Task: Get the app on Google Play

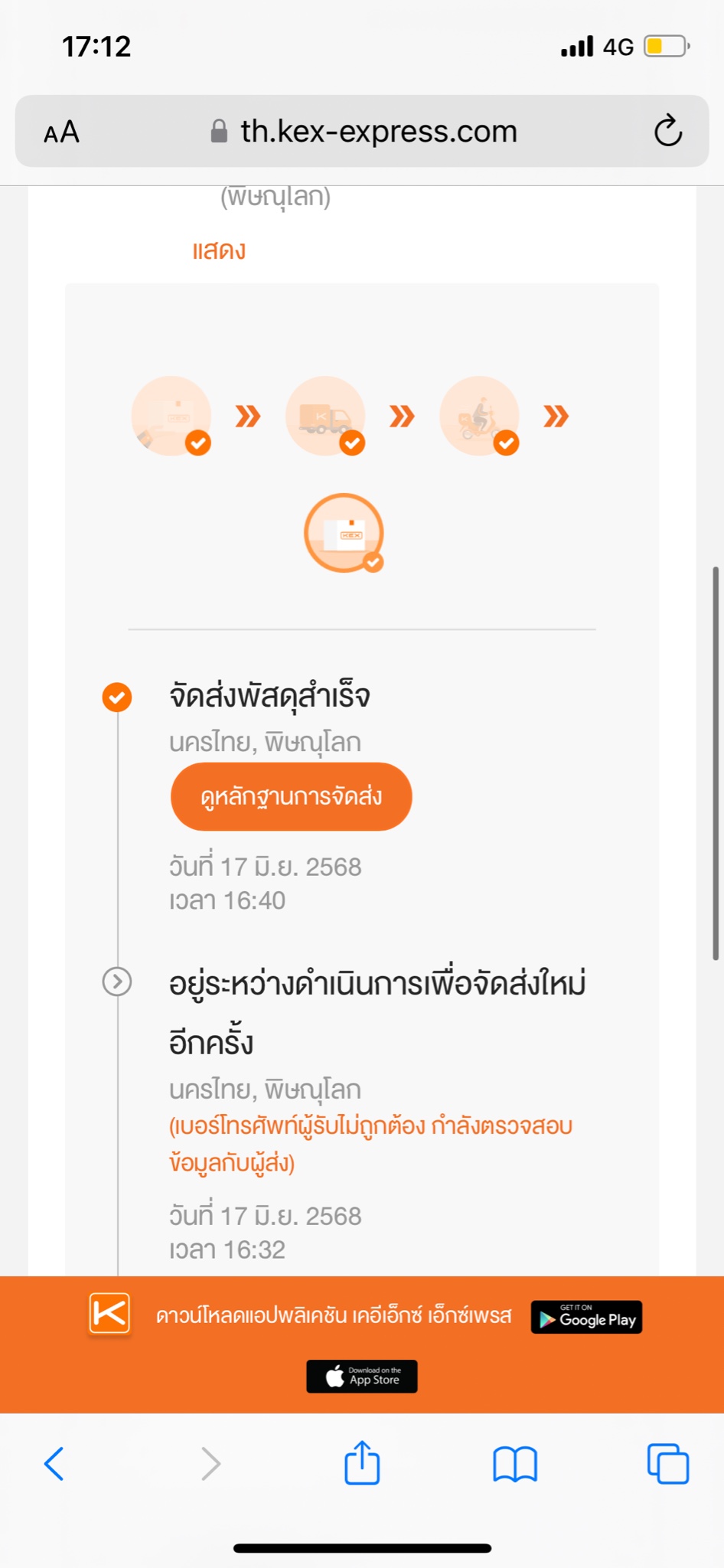Action: click(586, 1317)
